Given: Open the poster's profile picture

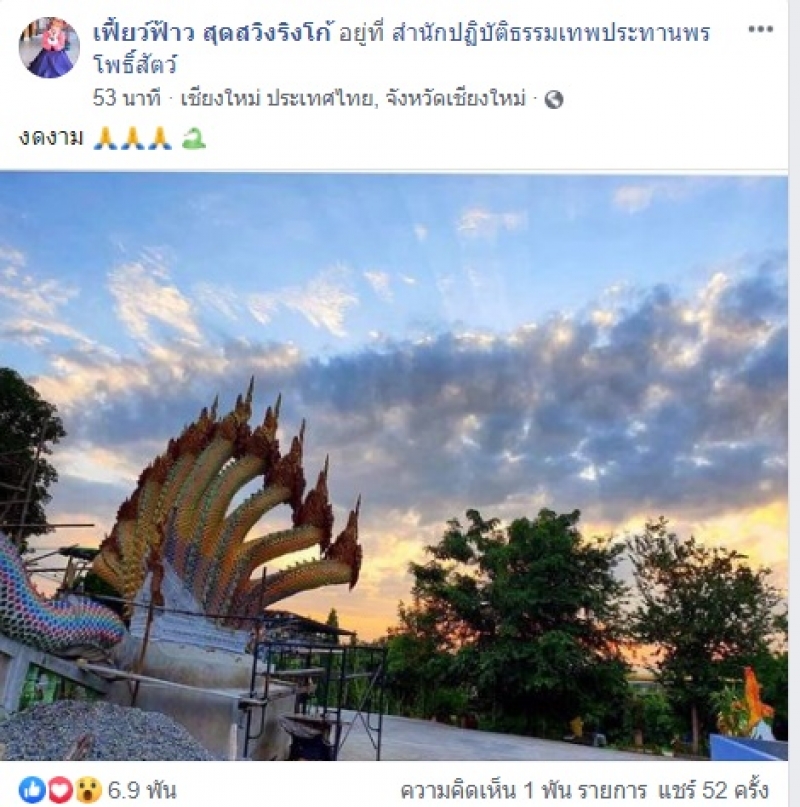Looking at the screenshot, I should (x=49, y=48).
